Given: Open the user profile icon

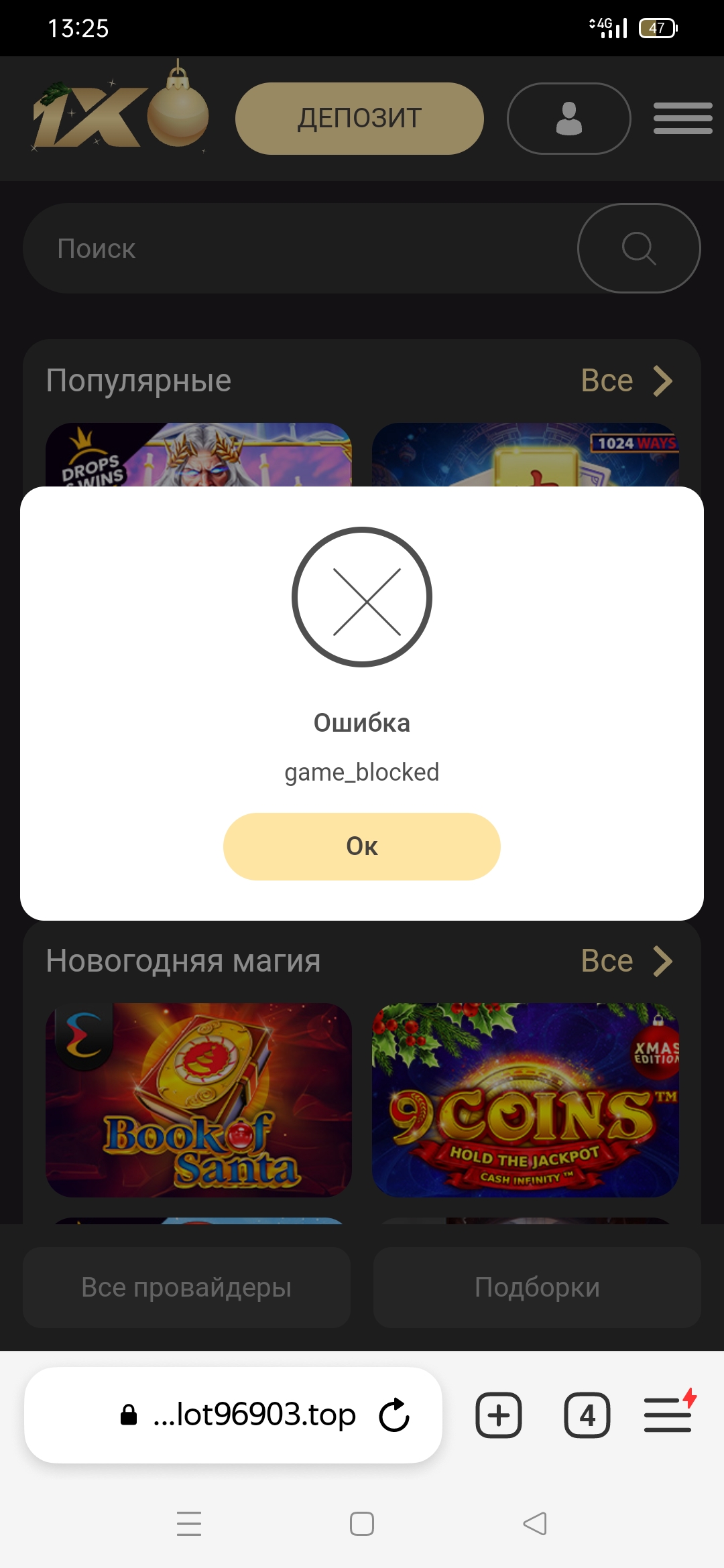Looking at the screenshot, I should click(568, 119).
